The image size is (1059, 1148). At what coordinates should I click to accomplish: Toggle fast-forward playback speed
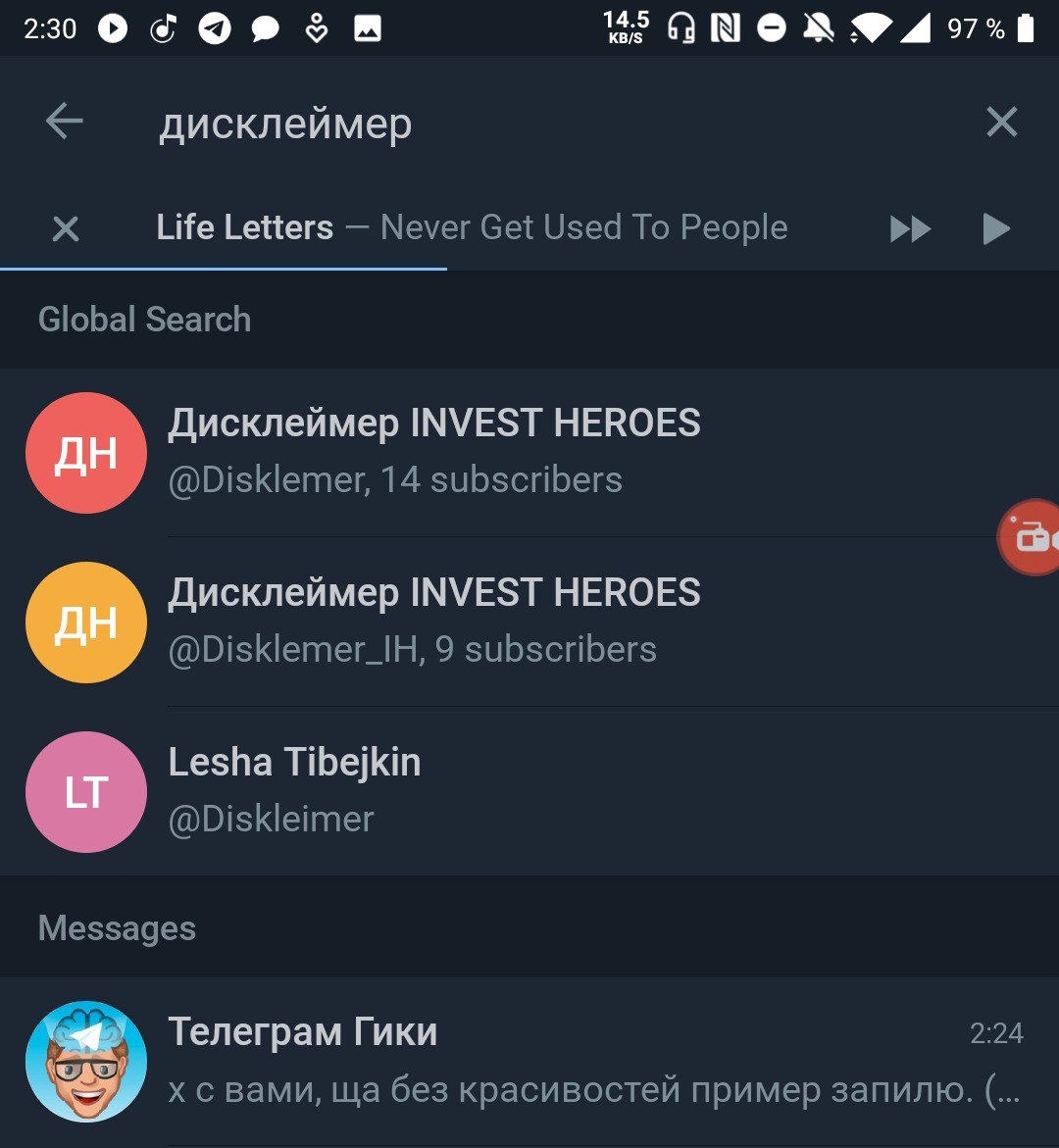click(x=909, y=229)
